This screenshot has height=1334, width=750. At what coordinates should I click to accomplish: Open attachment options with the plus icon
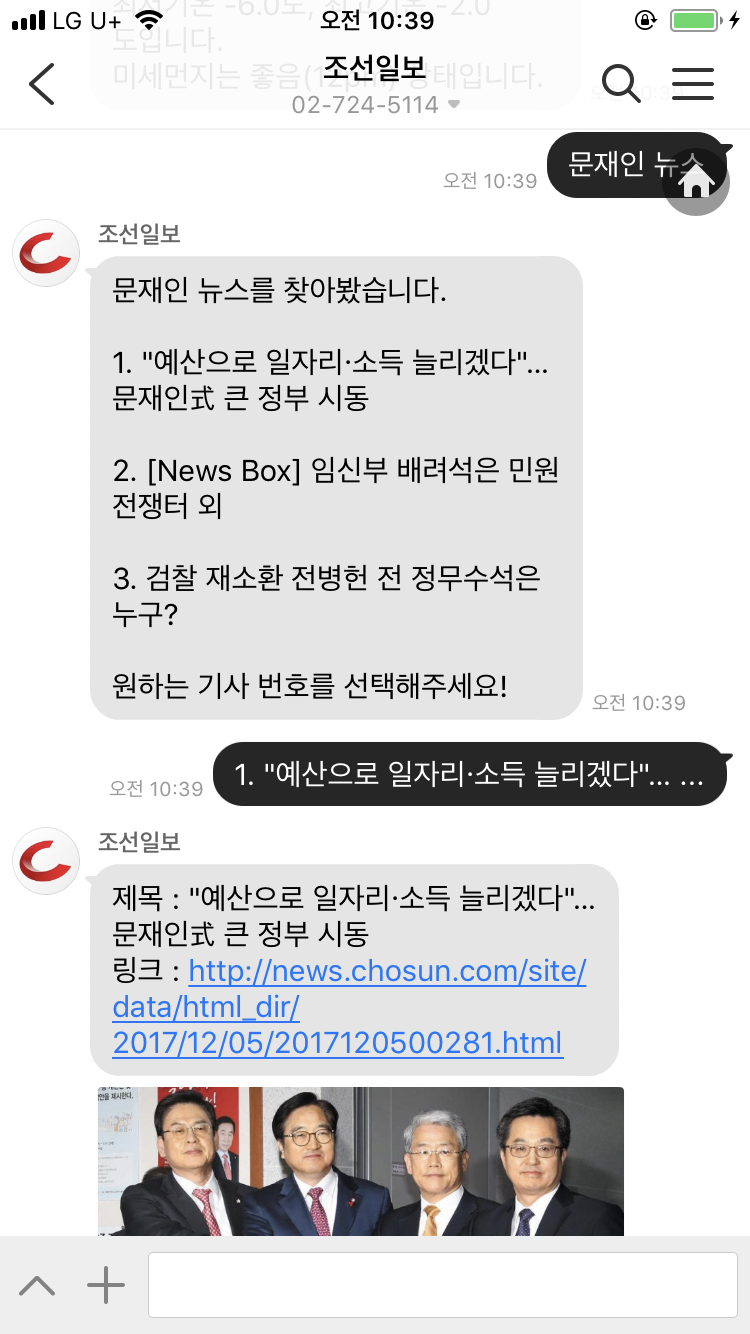pyautogui.click(x=104, y=1285)
